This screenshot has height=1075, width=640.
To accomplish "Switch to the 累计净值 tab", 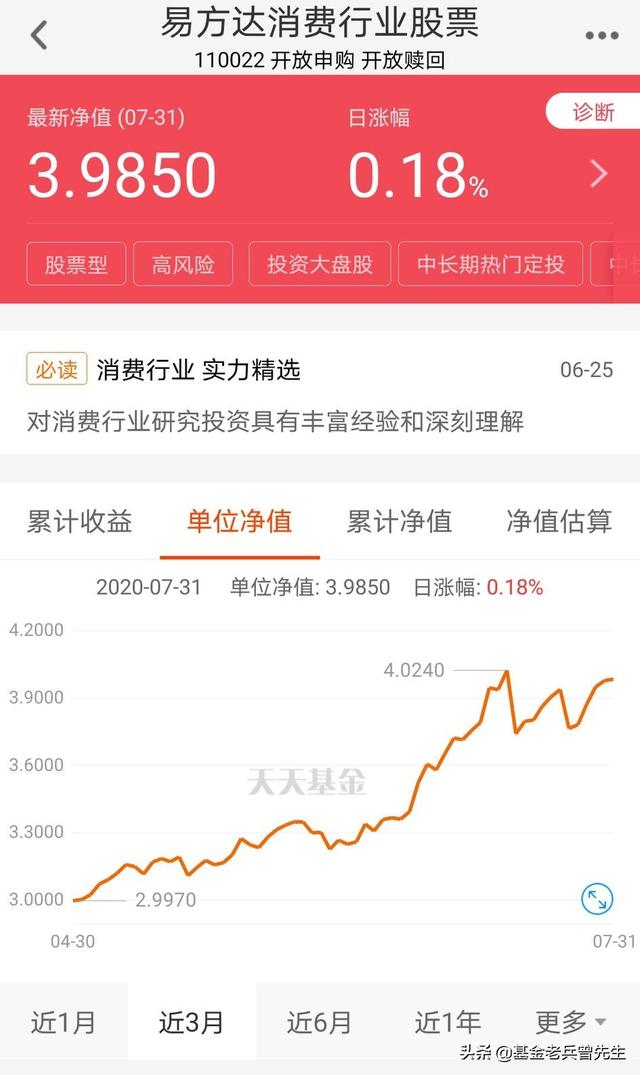I will 399,522.
